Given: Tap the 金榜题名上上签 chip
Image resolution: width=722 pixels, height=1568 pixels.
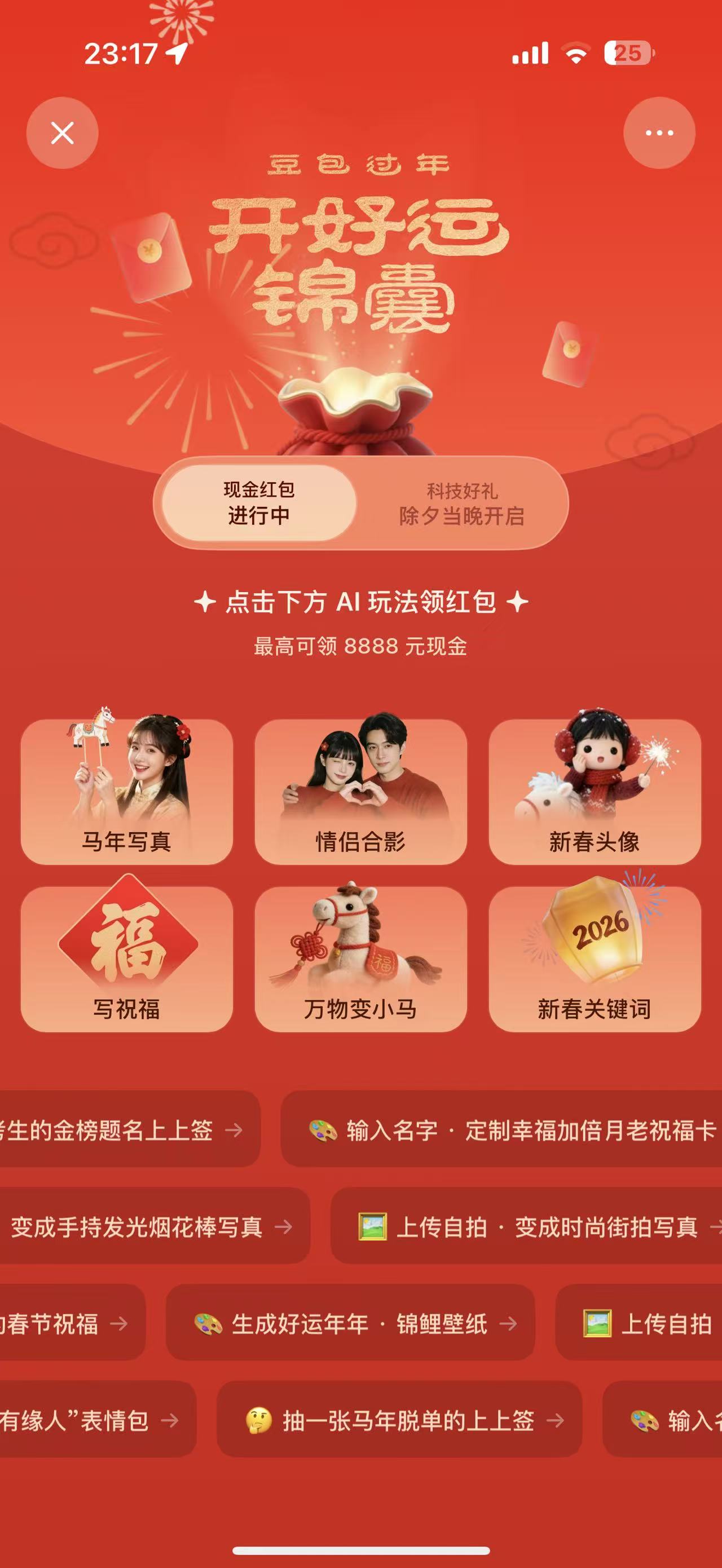Looking at the screenshot, I should pyautogui.click(x=122, y=1130).
